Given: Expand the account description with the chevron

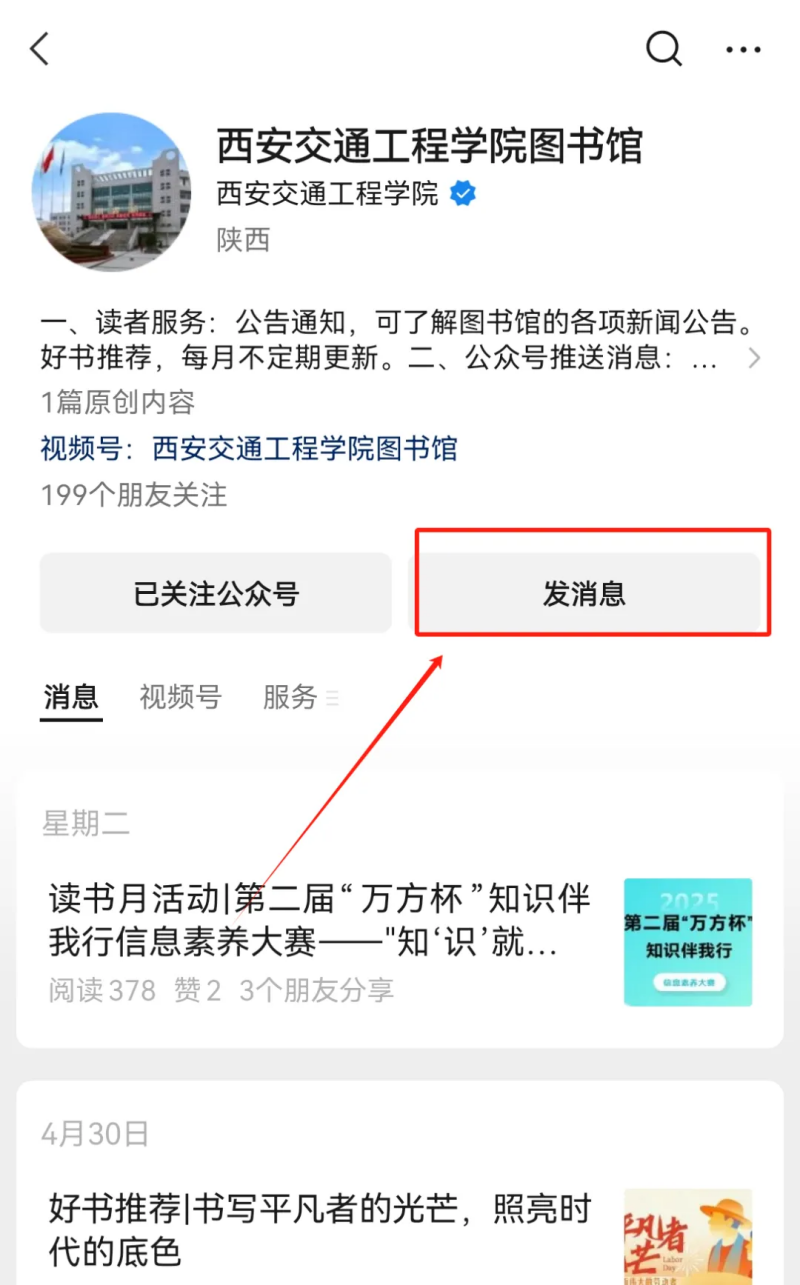Looking at the screenshot, I should pyautogui.click(x=755, y=358).
